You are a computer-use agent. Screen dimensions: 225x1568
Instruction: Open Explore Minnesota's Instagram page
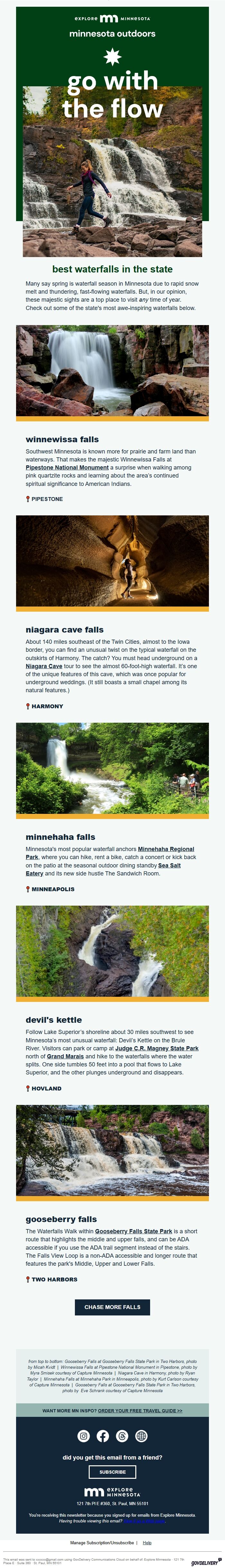click(x=84, y=1436)
